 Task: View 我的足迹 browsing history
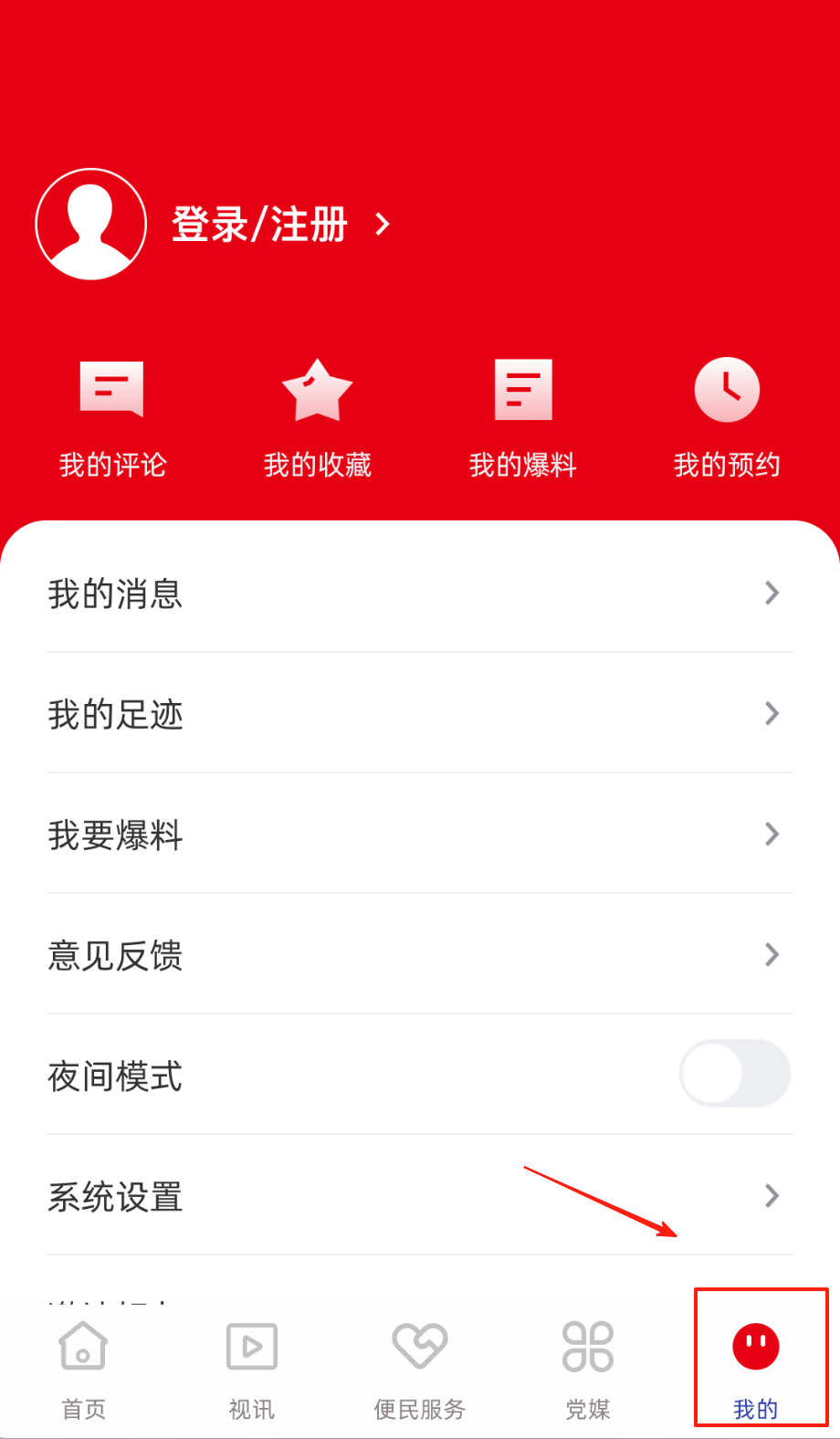point(420,714)
